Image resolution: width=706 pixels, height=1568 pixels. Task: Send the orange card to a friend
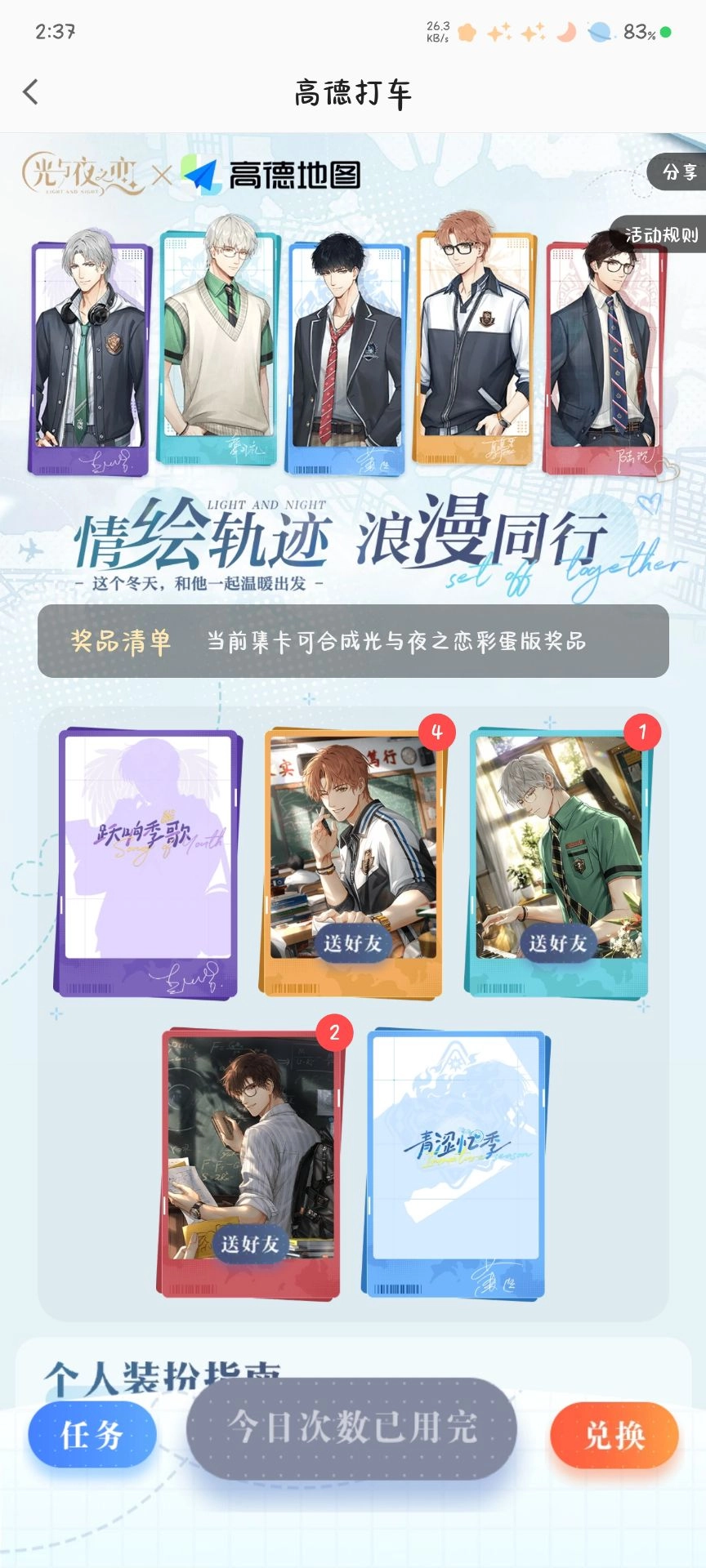pyautogui.click(x=352, y=943)
